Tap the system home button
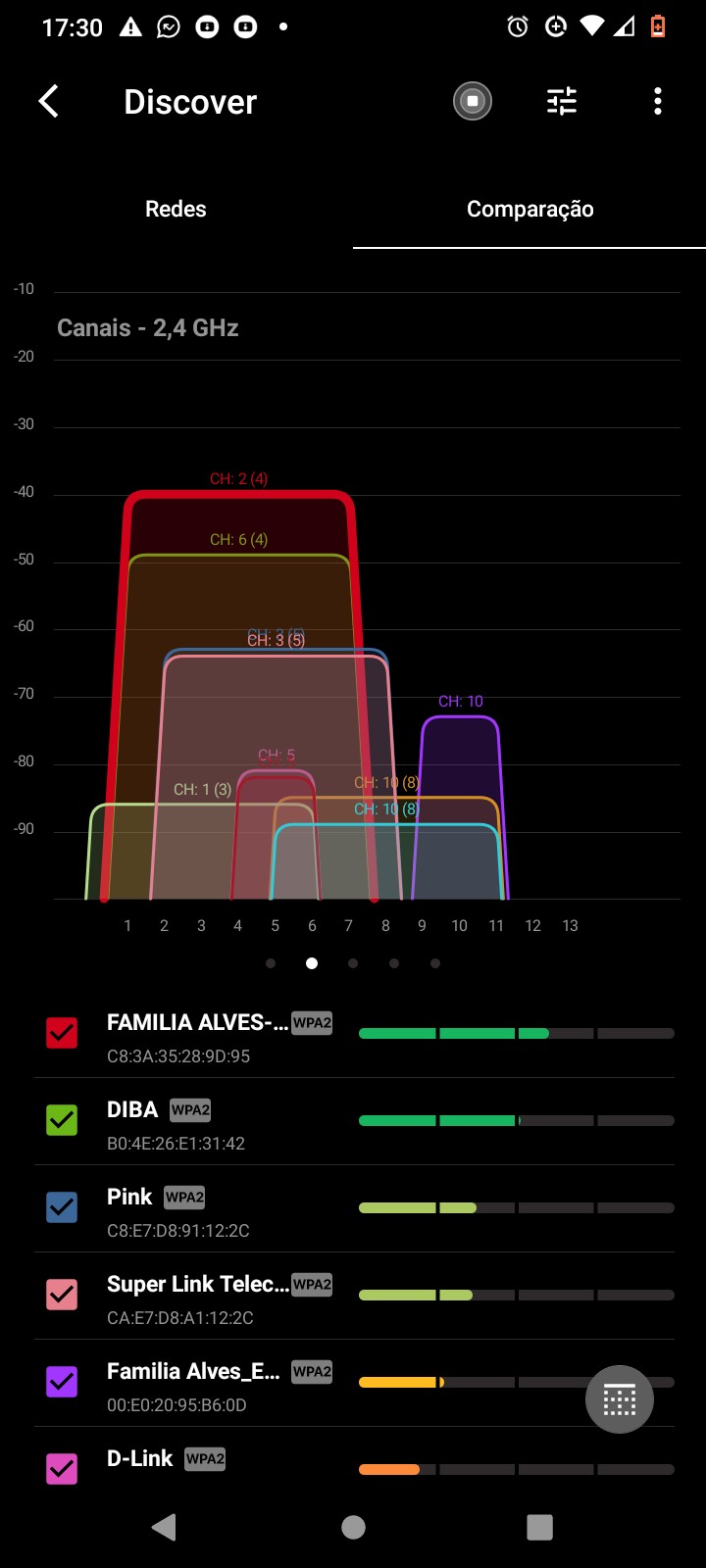Screen dimensions: 706x1568 coord(353,1527)
